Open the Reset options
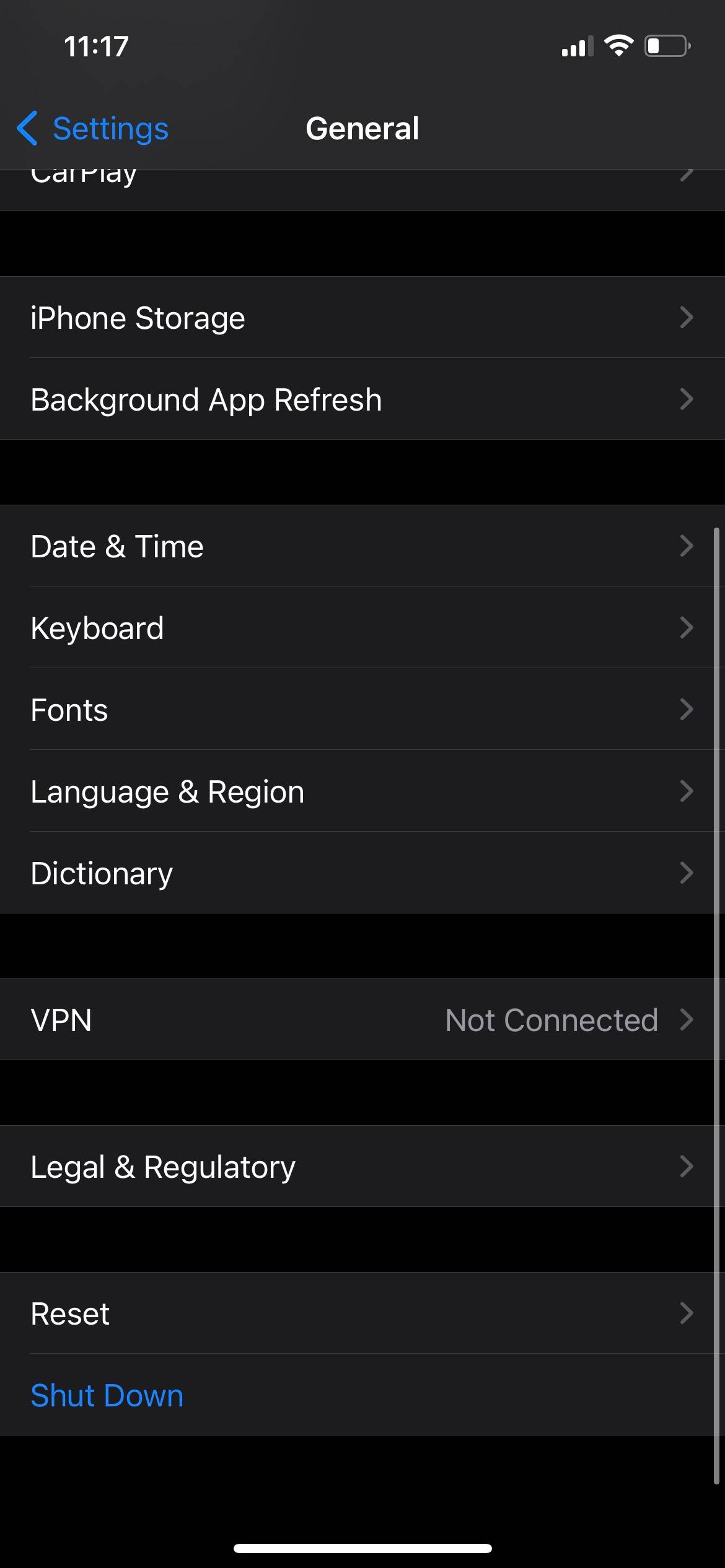 (362, 1313)
